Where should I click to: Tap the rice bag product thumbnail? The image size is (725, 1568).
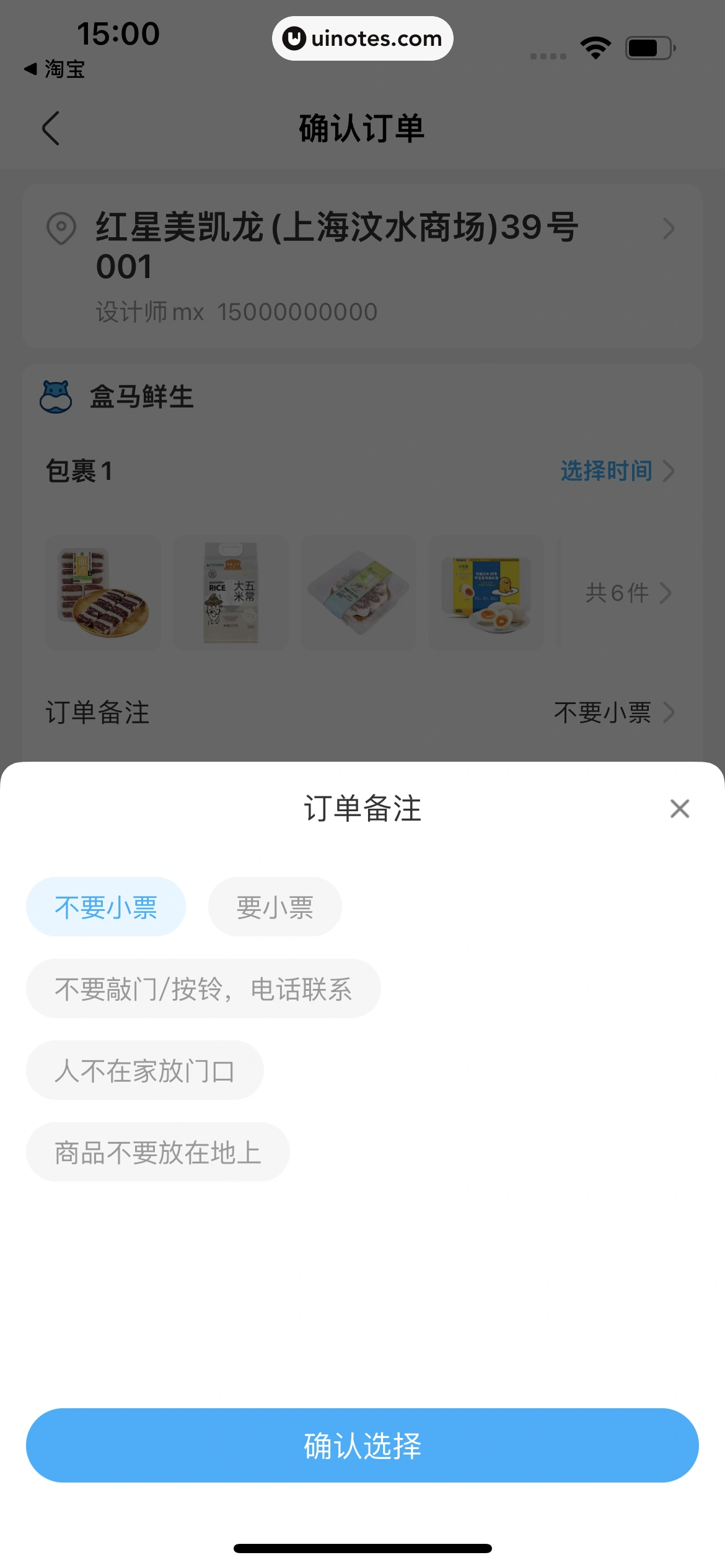coord(231,592)
